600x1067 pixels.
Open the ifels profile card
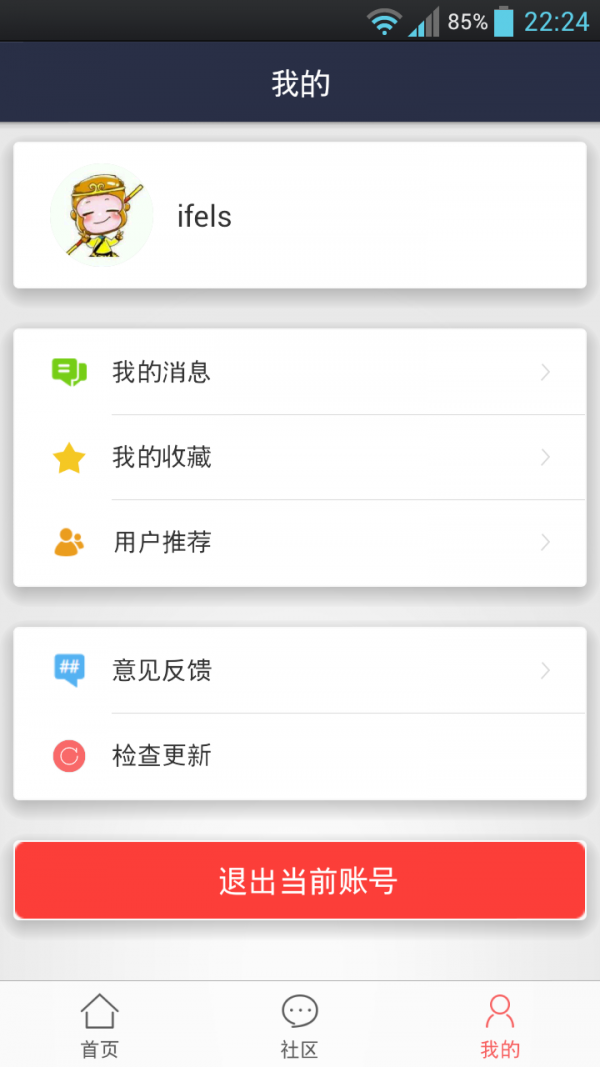point(299,215)
